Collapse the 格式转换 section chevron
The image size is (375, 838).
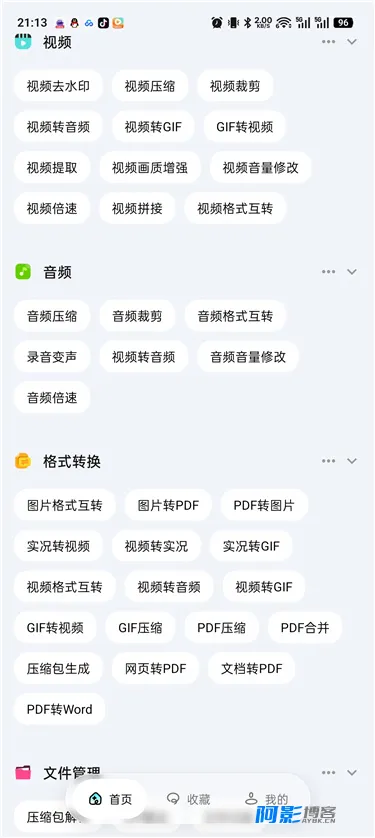(351, 461)
